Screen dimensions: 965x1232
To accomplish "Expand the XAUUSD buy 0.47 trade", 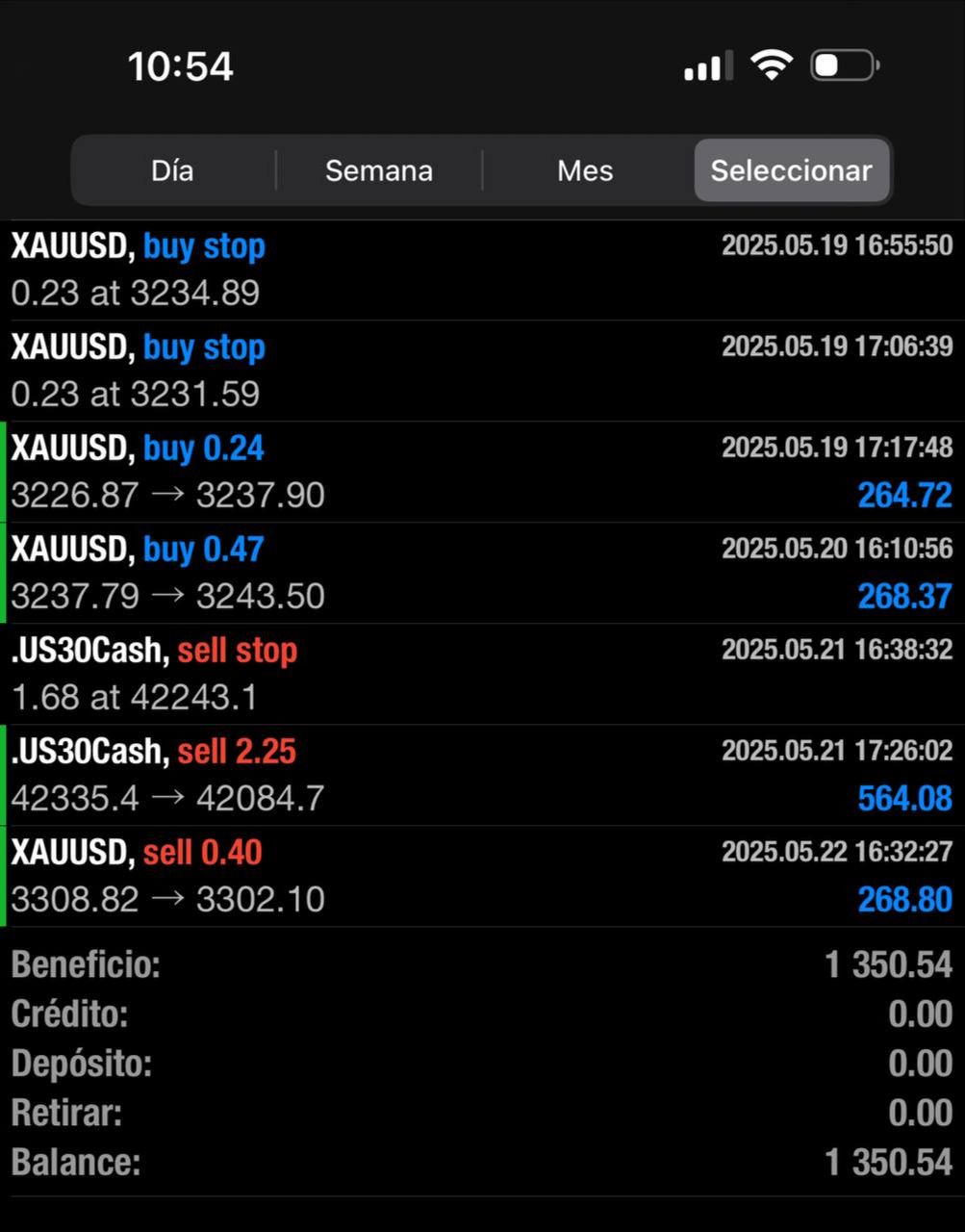I will (481, 574).
